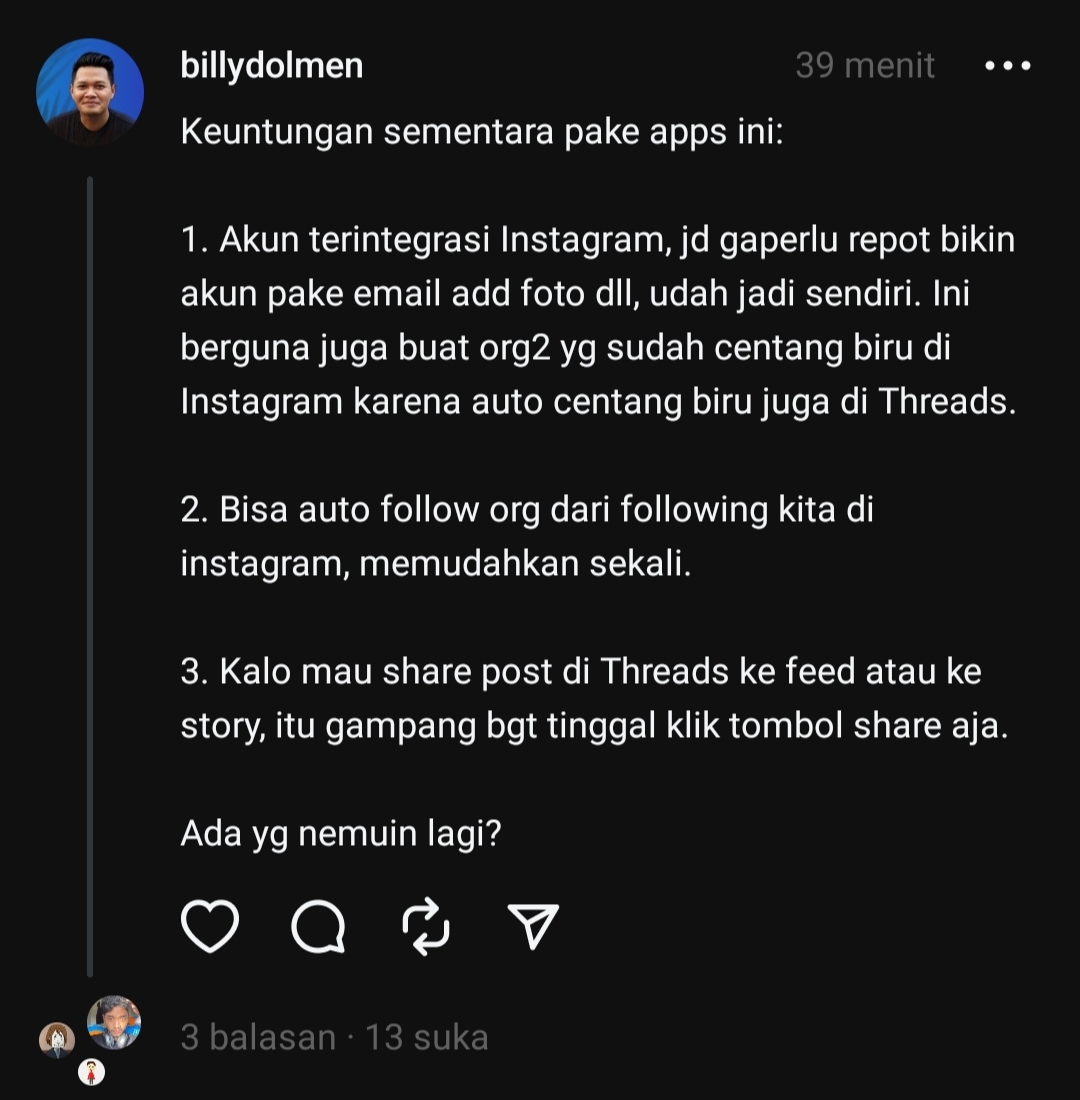View the 3 balasan replies
The height and width of the screenshot is (1100, 1080).
coord(258,1037)
